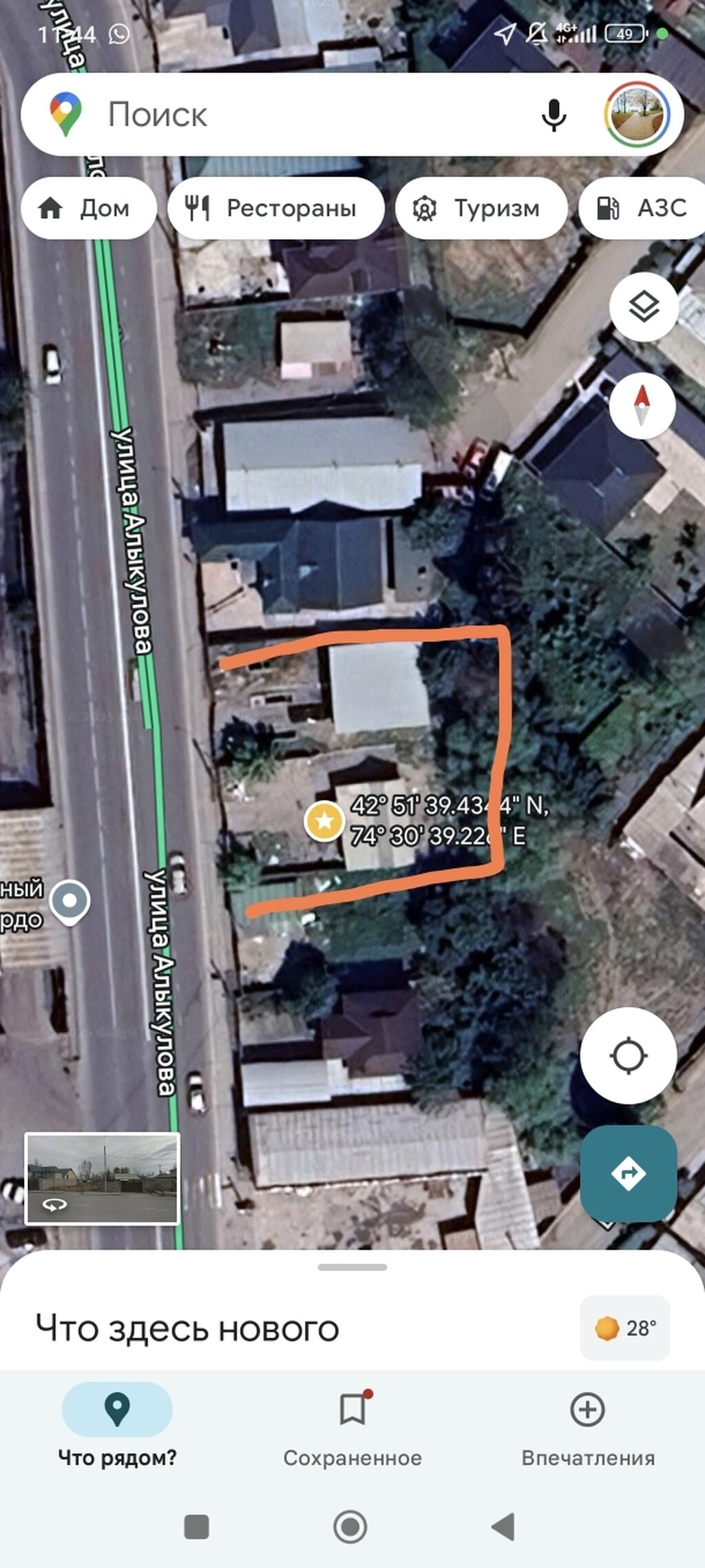Open the map layers button

[644, 307]
